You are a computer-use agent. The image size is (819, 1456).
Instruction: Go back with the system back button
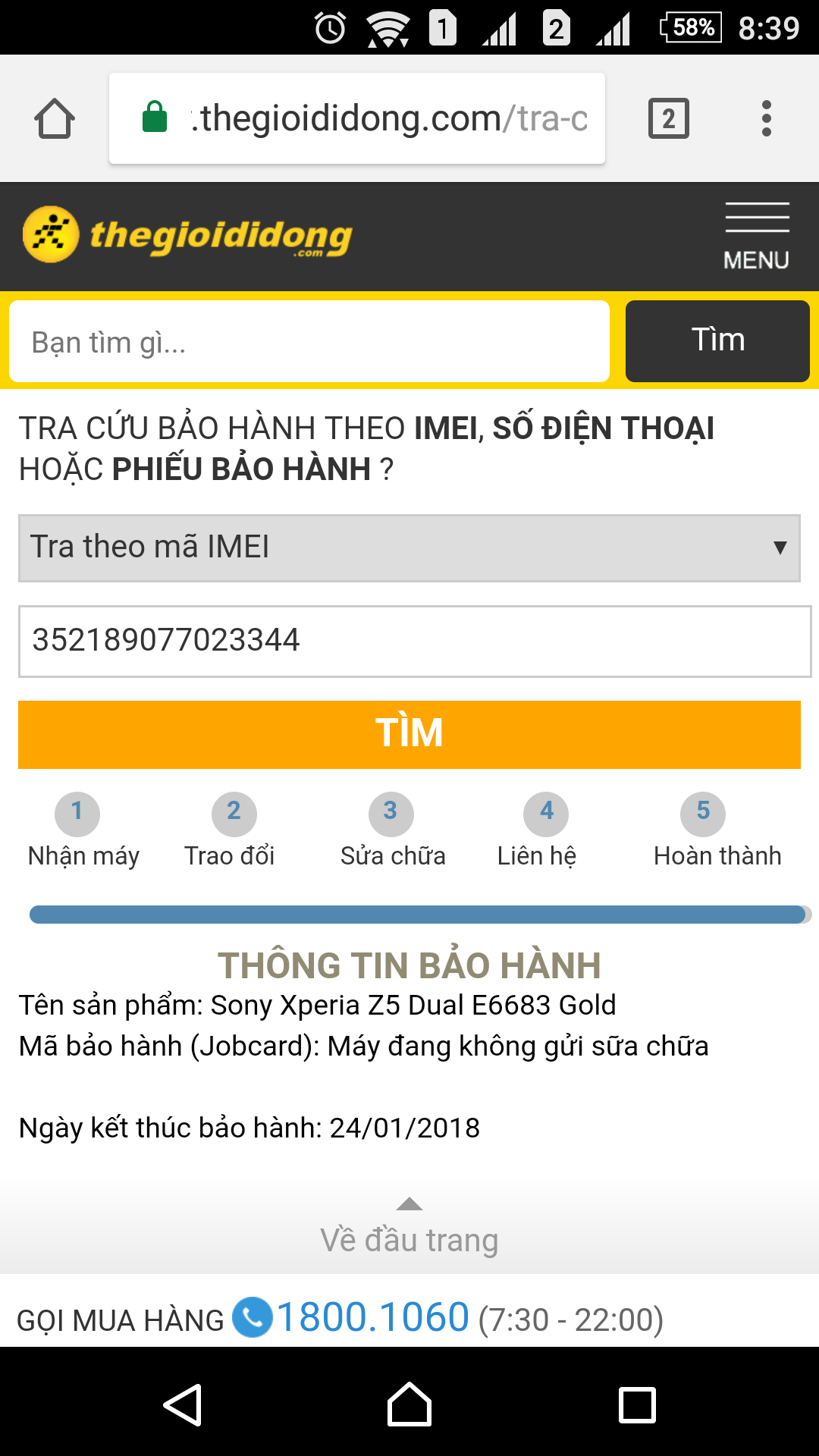(x=183, y=1404)
